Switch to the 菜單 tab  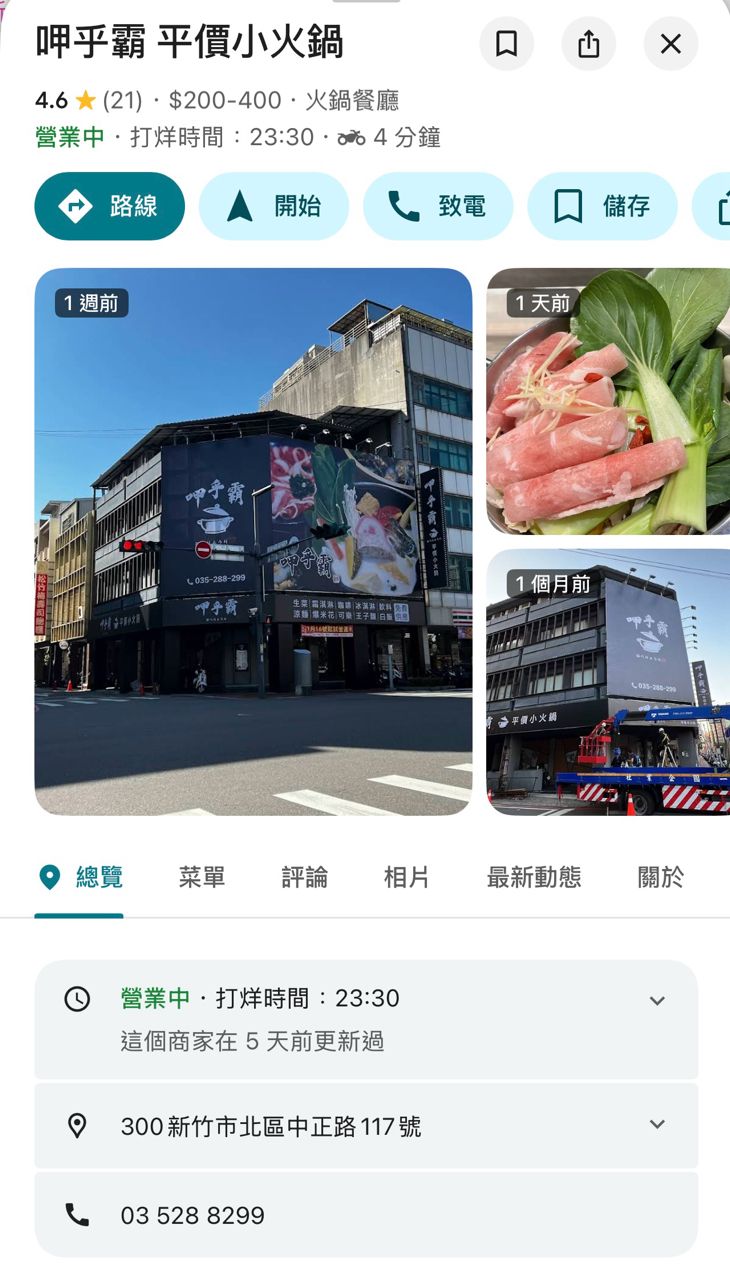tap(202, 878)
